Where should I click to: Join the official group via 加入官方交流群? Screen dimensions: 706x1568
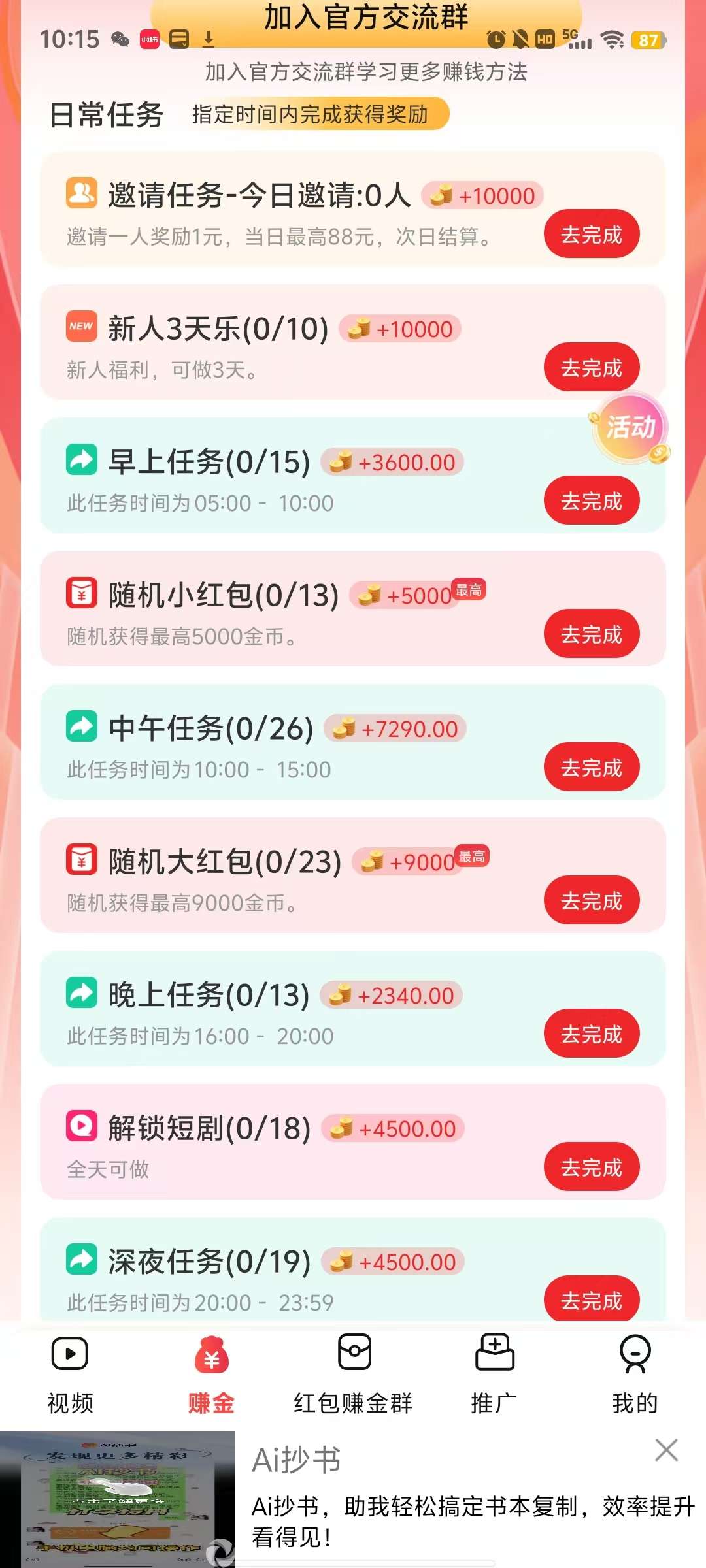click(x=366, y=20)
